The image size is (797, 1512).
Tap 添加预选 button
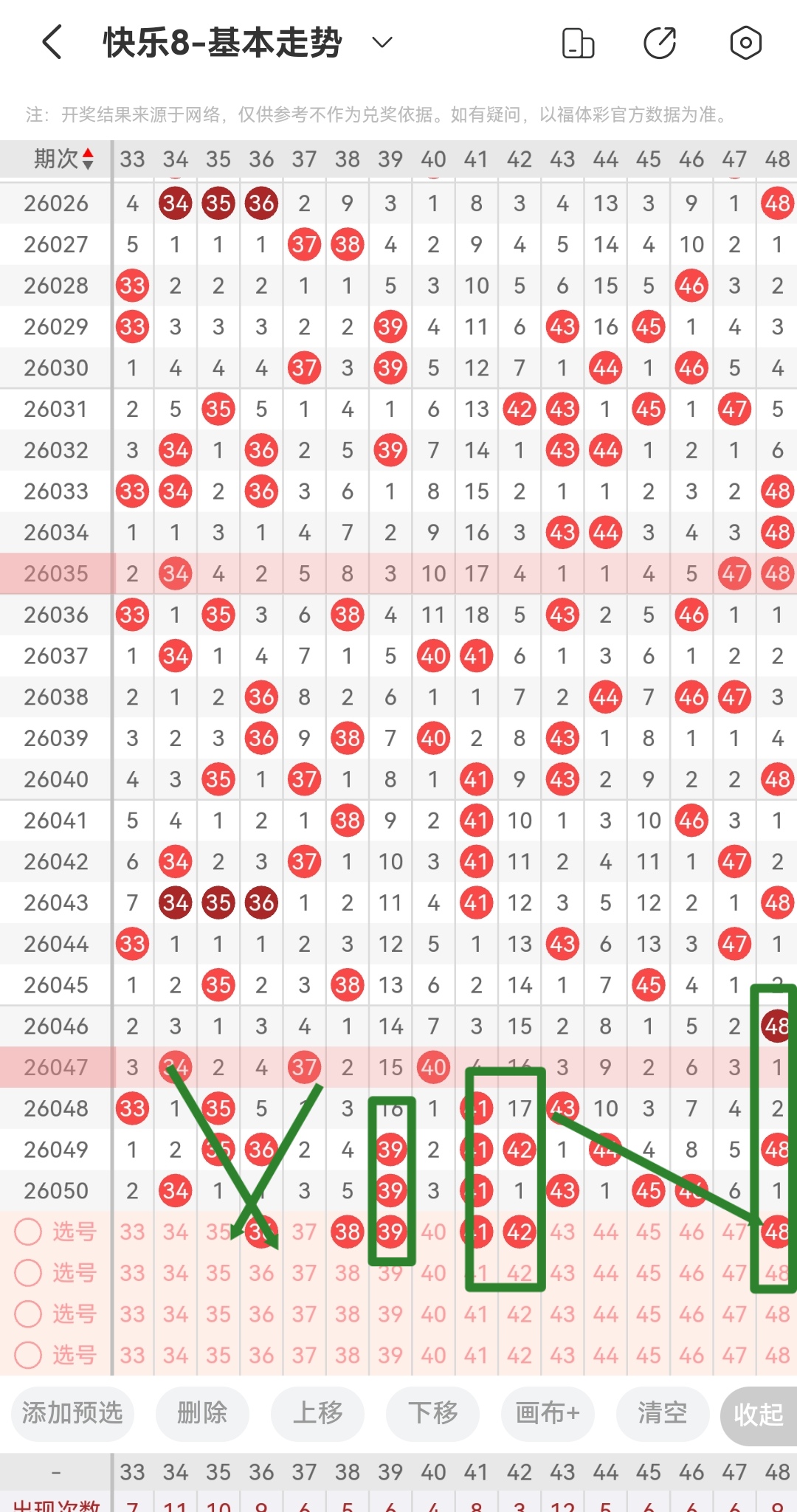(72, 1413)
